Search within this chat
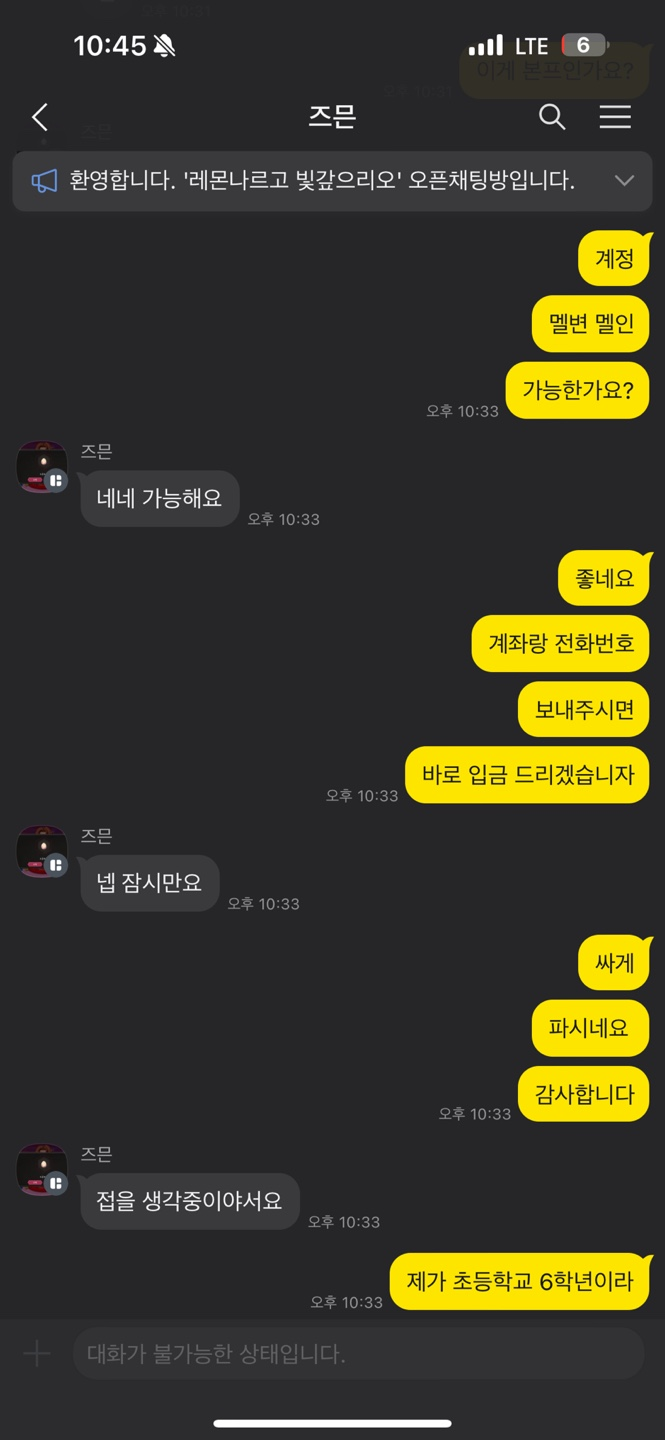 pyautogui.click(x=552, y=117)
